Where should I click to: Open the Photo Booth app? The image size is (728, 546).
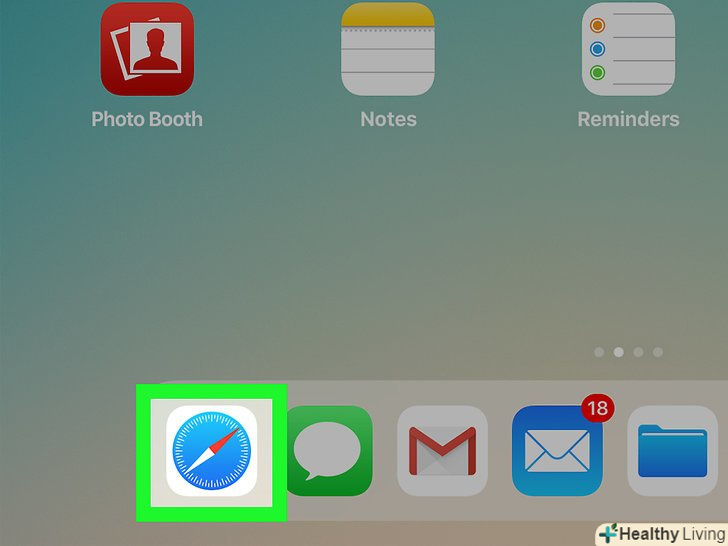point(147,49)
